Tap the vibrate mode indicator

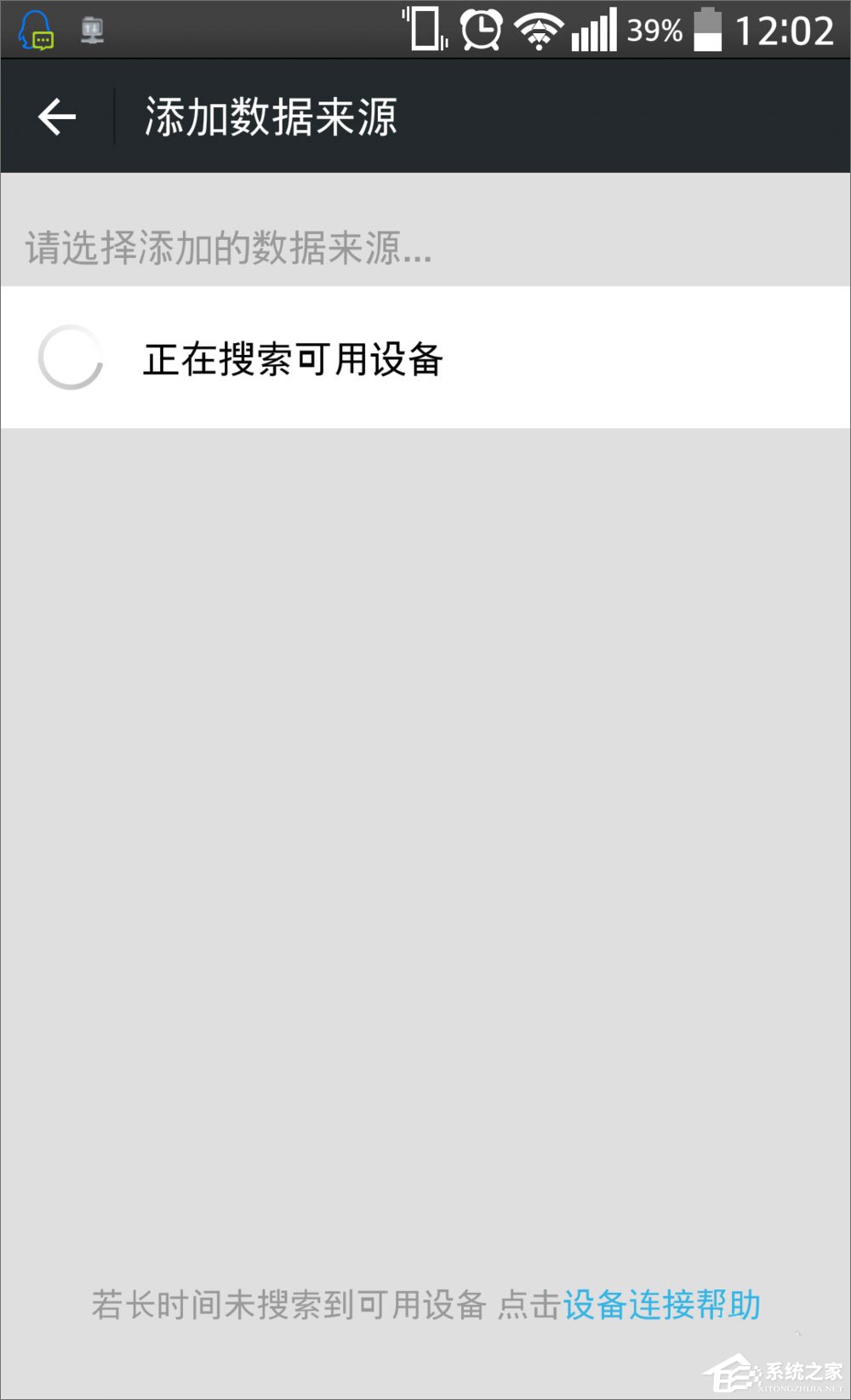coord(425,30)
